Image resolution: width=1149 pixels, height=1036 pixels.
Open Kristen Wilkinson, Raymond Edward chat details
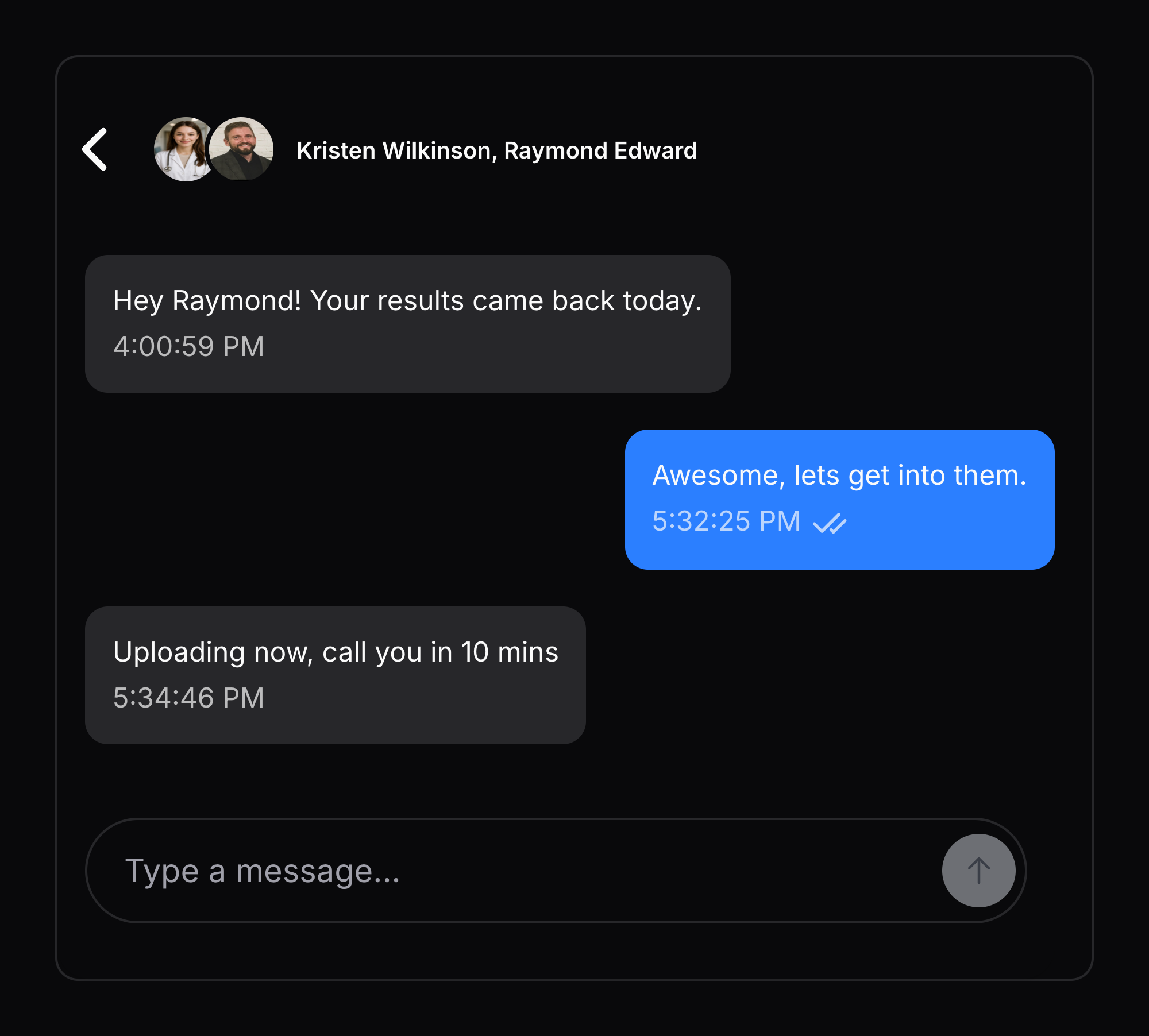[496, 150]
